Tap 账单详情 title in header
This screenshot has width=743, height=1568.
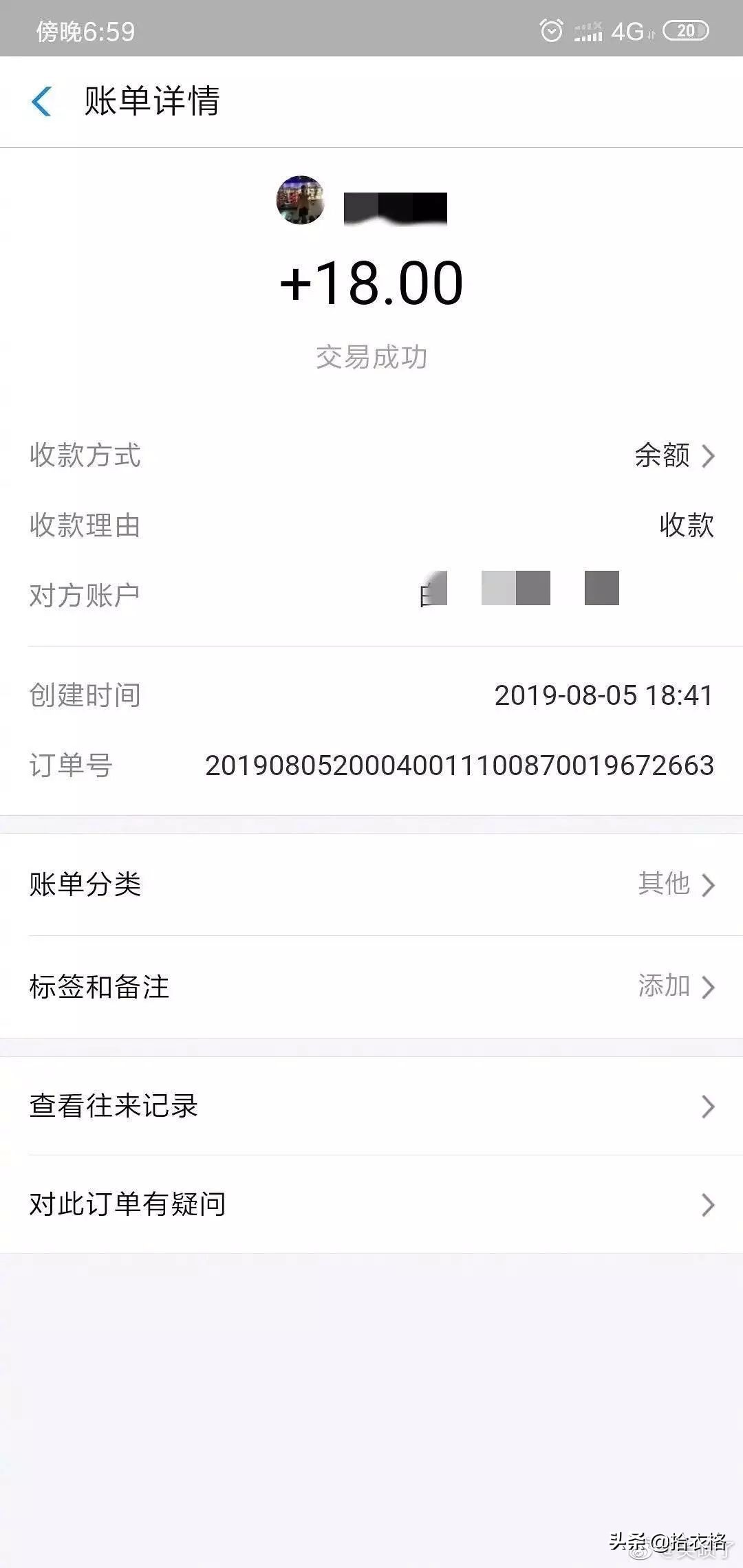[153, 100]
